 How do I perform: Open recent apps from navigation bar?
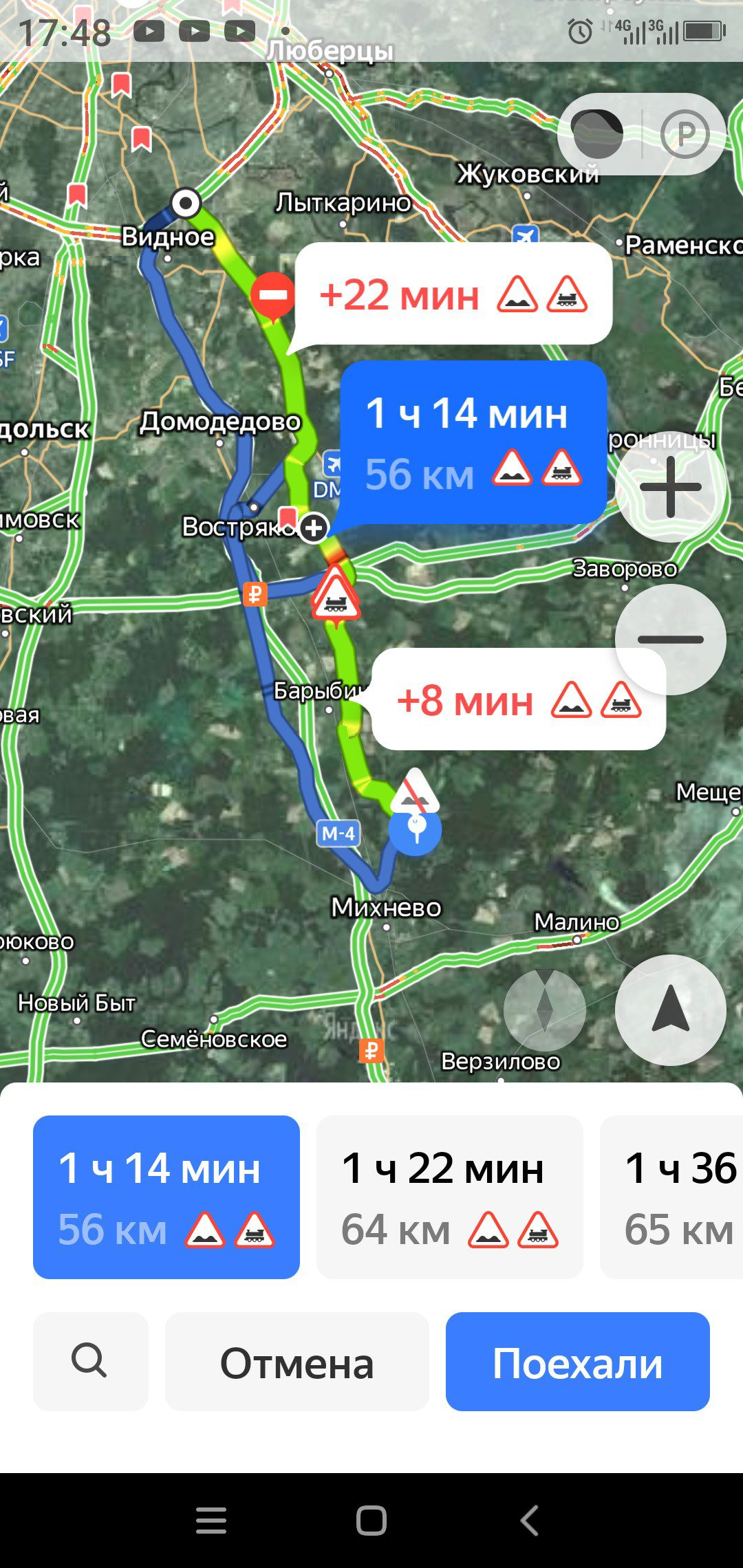pos(211,1520)
